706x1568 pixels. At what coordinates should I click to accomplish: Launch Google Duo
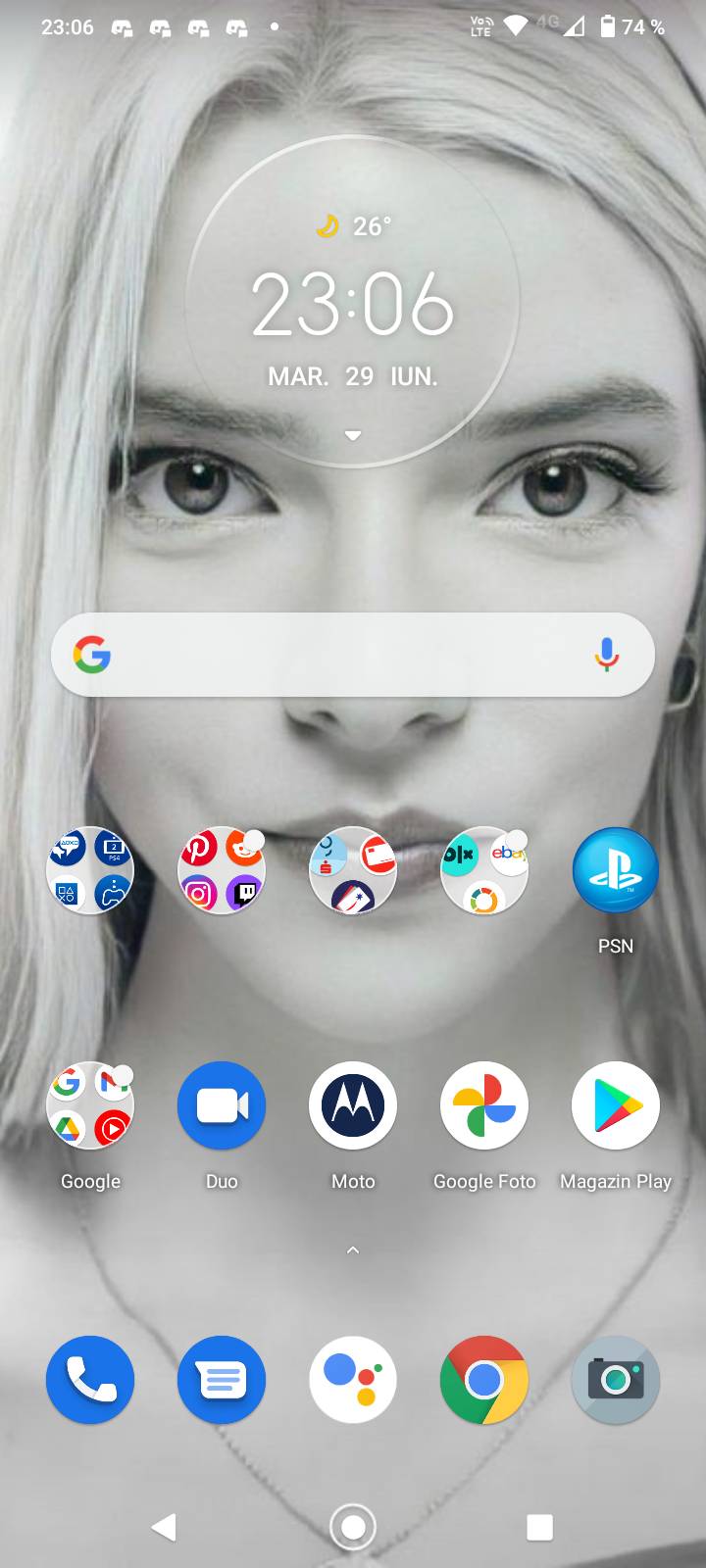click(222, 1105)
